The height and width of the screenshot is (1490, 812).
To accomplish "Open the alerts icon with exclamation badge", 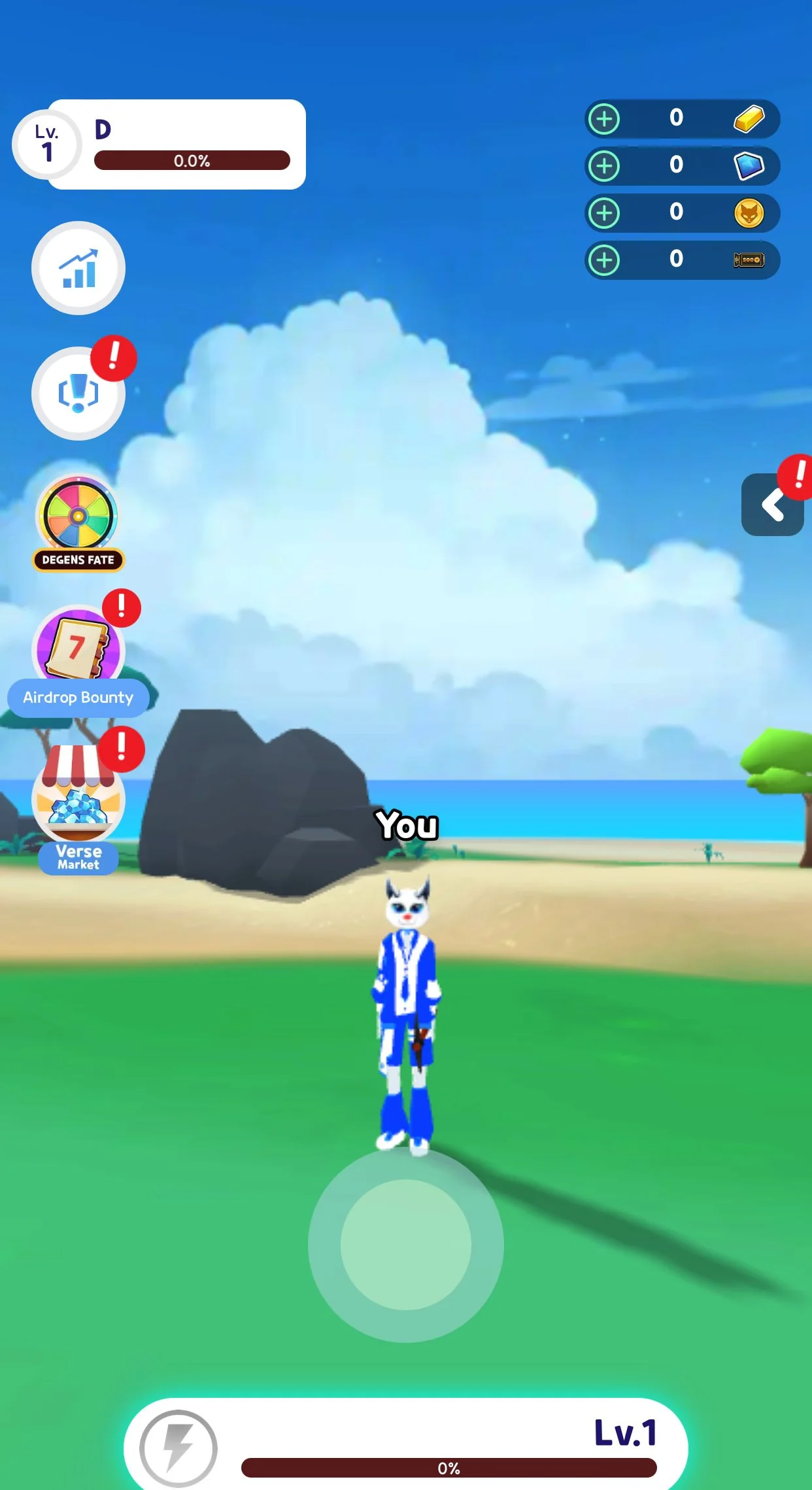I will click(78, 393).
